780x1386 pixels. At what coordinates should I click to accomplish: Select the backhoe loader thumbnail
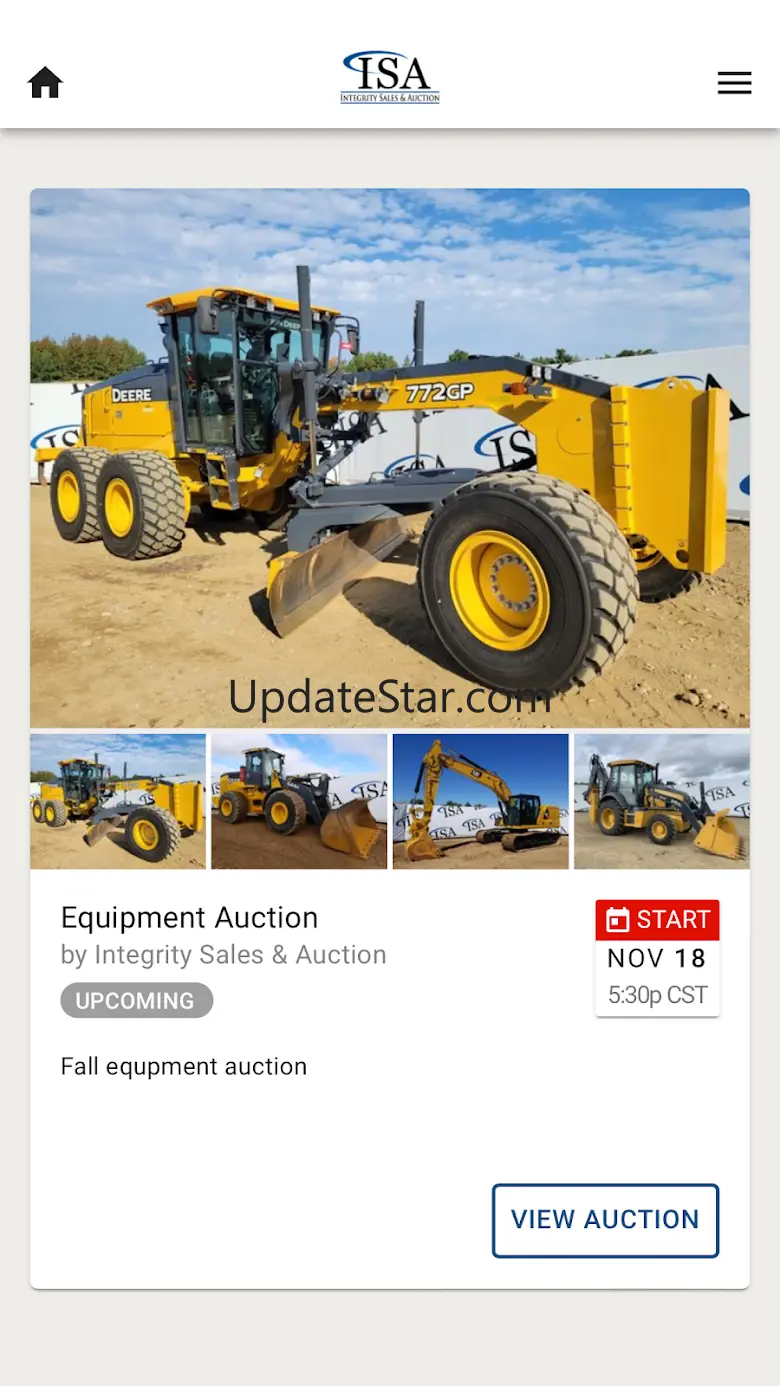pyautogui.click(x=661, y=801)
